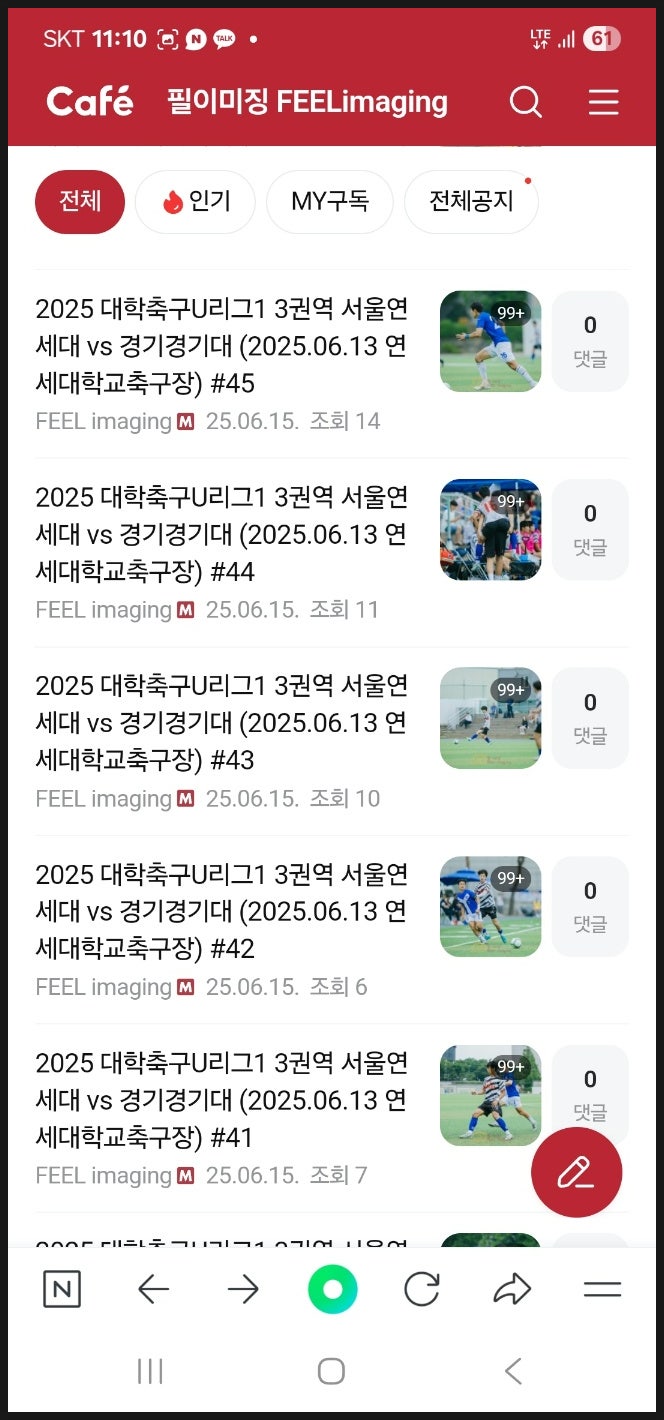
Task: View the photo thumbnail for post #41
Action: (490, 1095)
